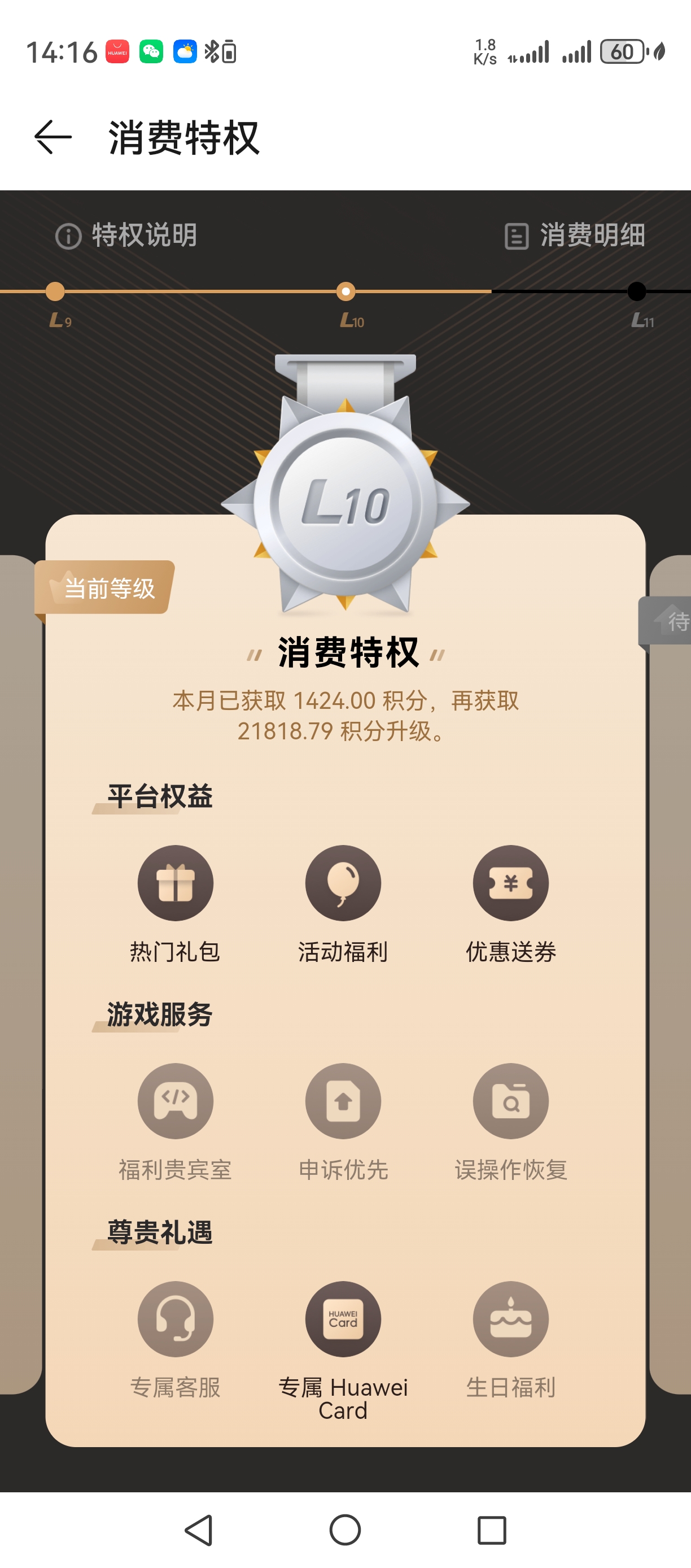Open 专属 Huawei Card benefit

pyautogui.click(x=343, y=1319)
